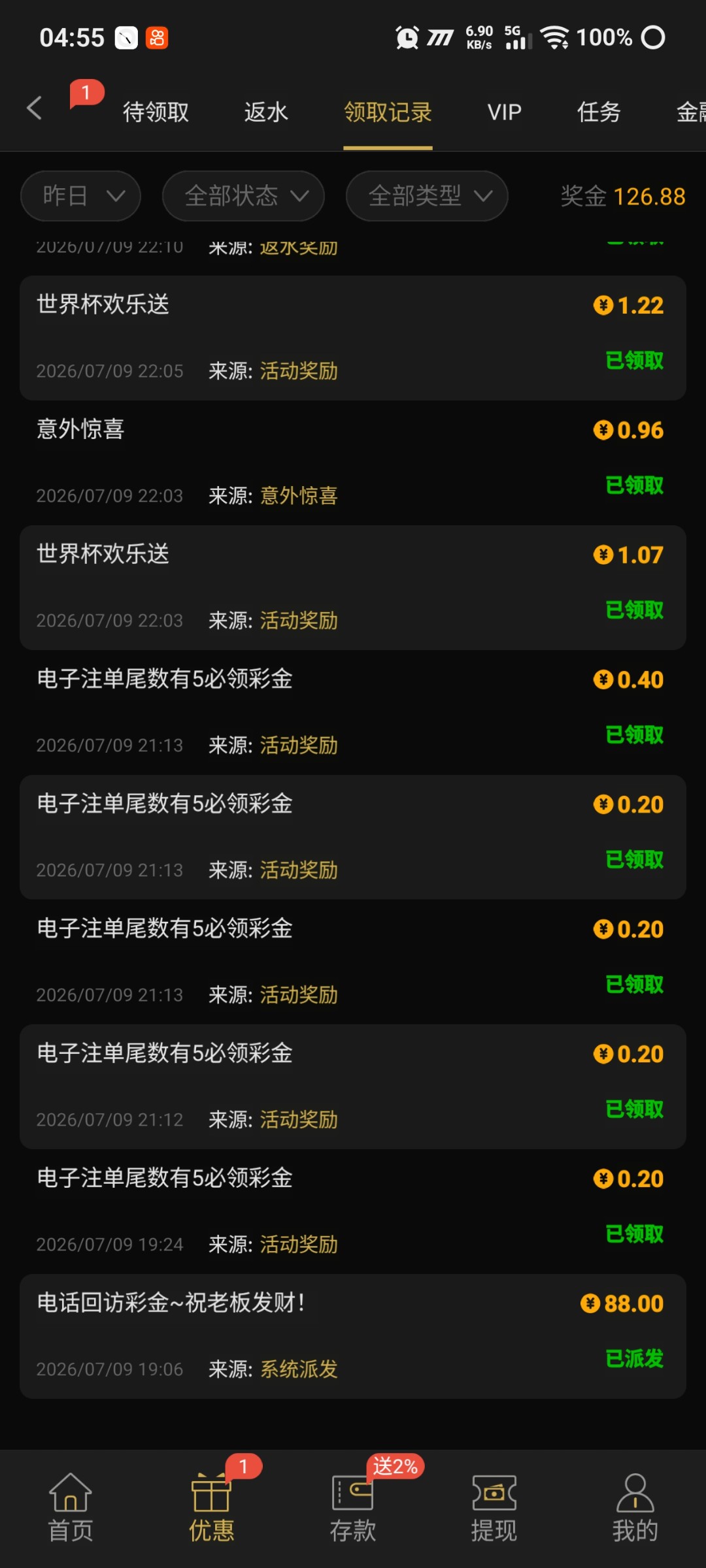Open the 我的 profile tab
The image size is (706, 1568).
tap(635, 1508)
